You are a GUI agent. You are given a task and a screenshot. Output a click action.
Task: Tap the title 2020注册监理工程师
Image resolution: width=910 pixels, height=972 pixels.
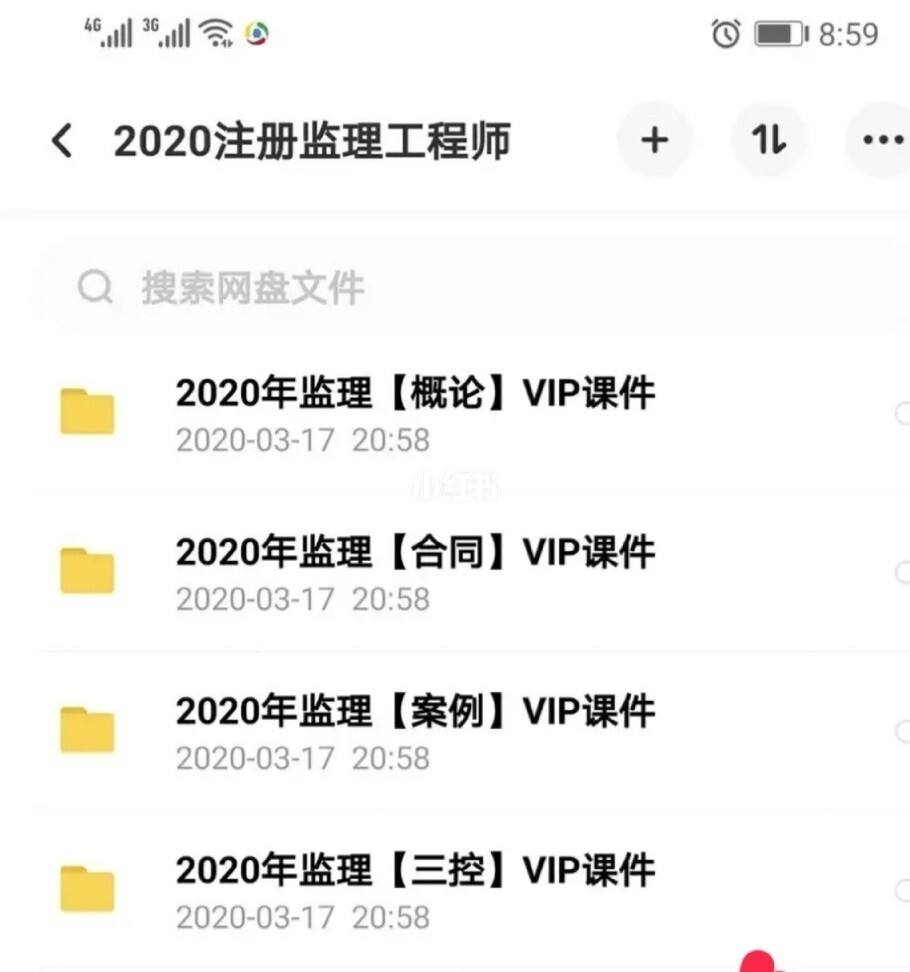click(313, 141)
